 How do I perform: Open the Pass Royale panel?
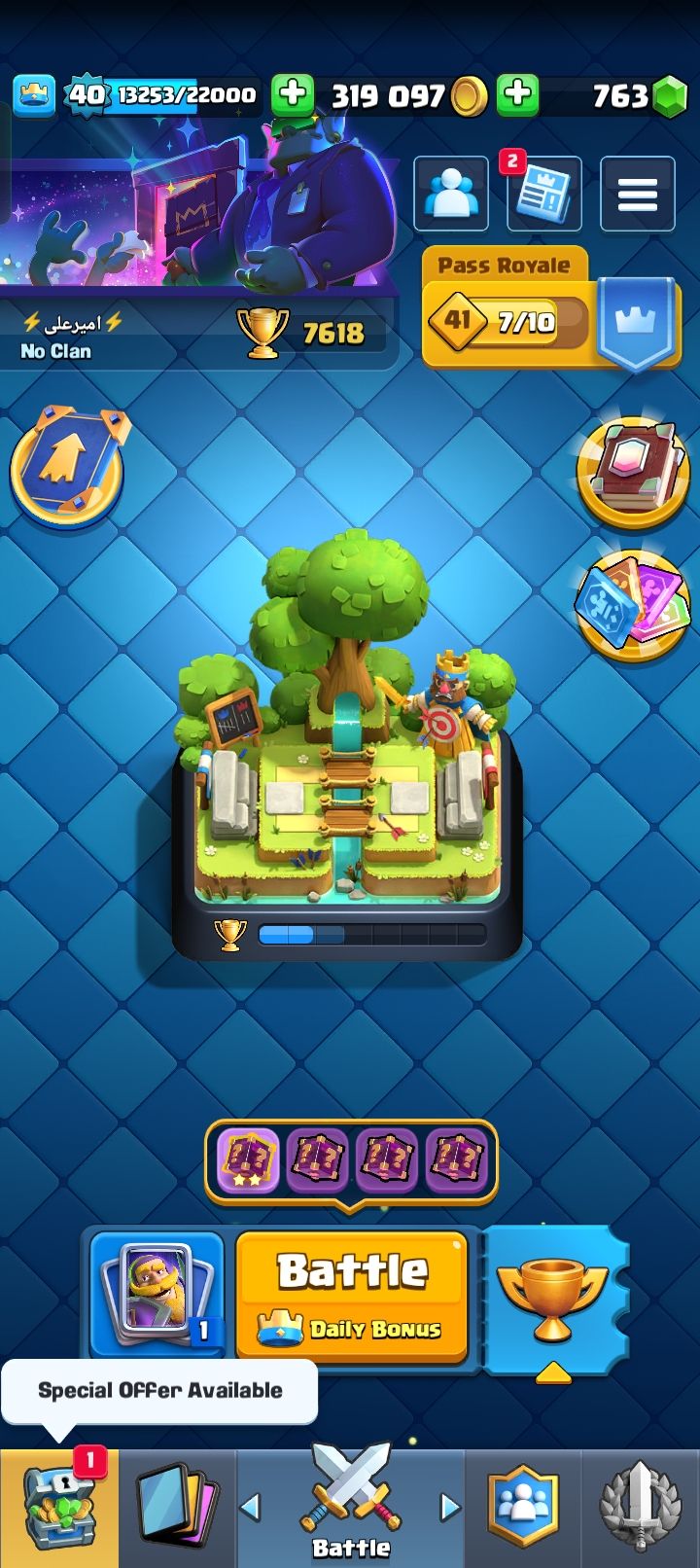tap(549, 309)
